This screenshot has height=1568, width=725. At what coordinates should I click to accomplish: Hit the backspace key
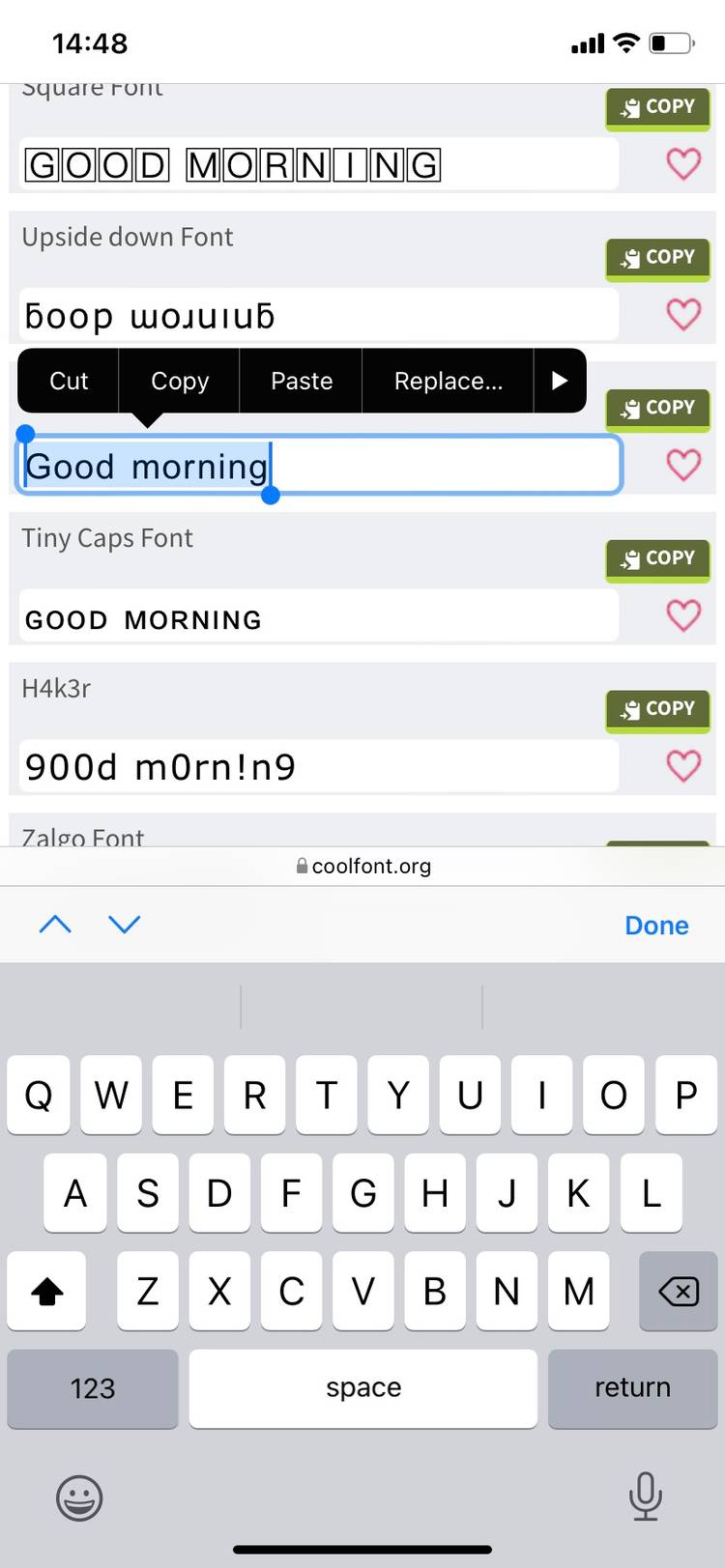[678, 1291]
